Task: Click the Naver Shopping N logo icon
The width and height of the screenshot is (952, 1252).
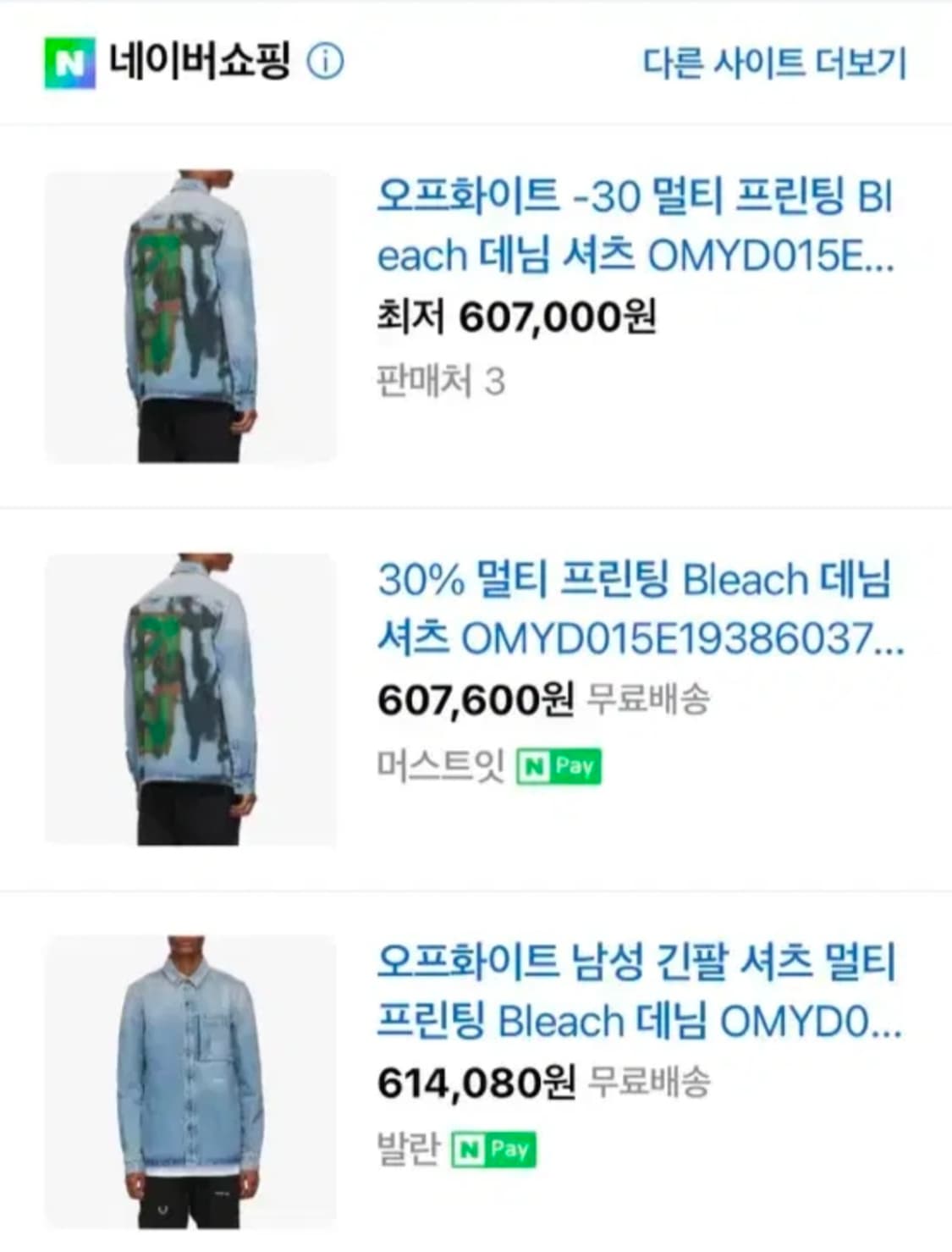Action: (71, 62)
